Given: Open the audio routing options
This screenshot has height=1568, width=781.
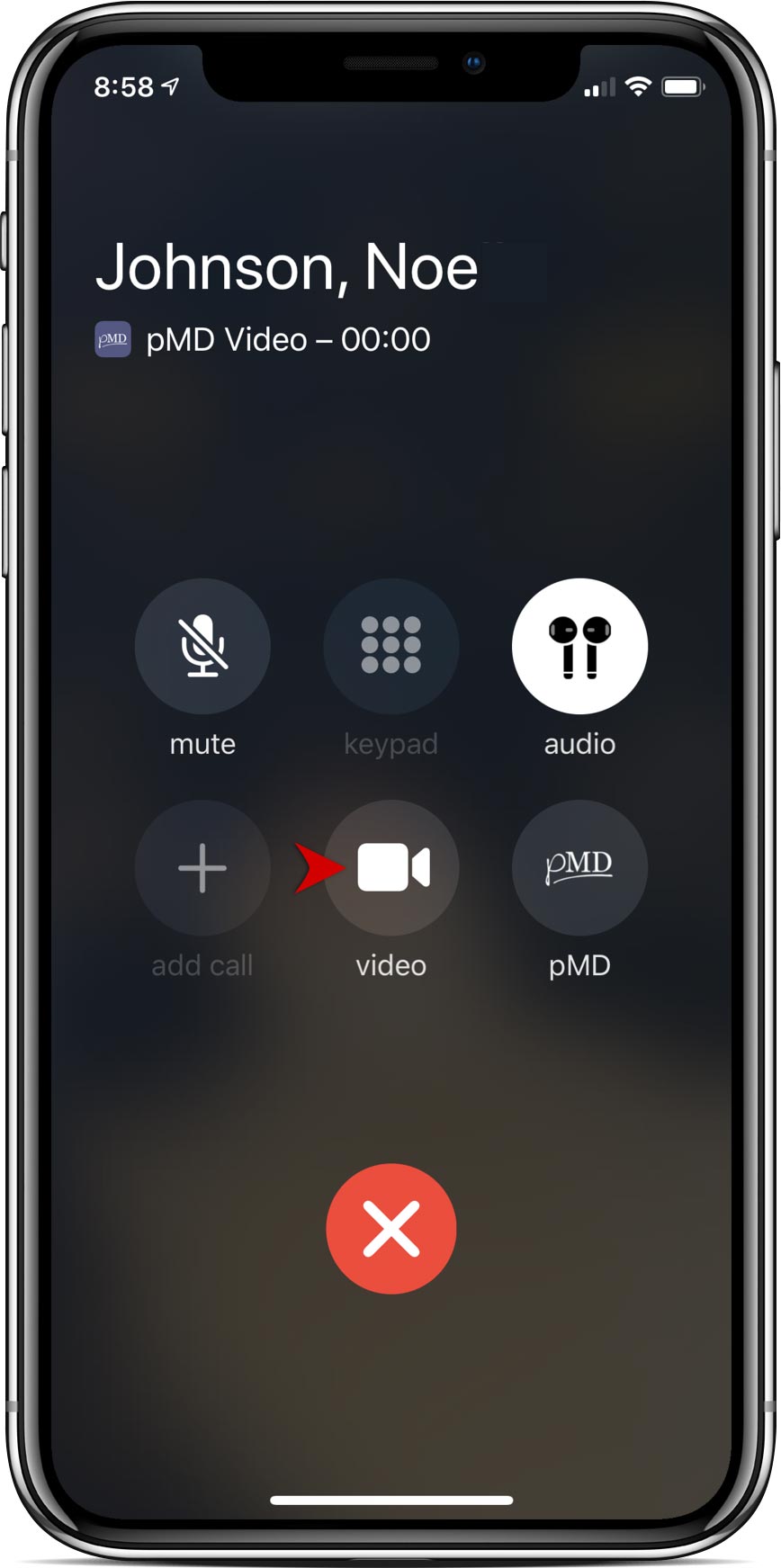Looking at the screenshot, I should [579, 646].
